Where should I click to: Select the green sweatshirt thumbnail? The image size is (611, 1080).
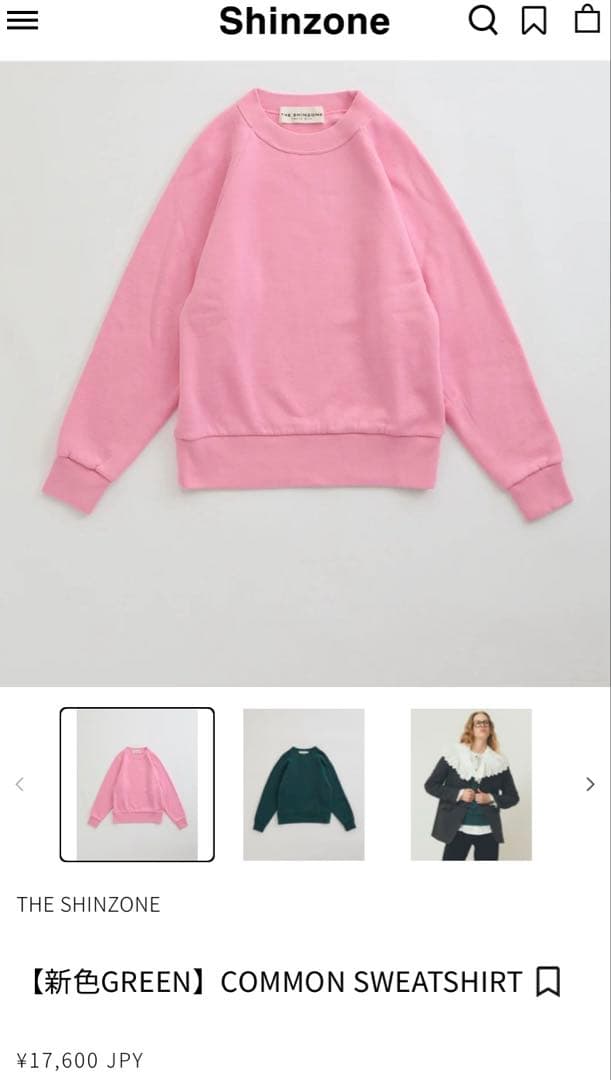(x=304, y=784)
